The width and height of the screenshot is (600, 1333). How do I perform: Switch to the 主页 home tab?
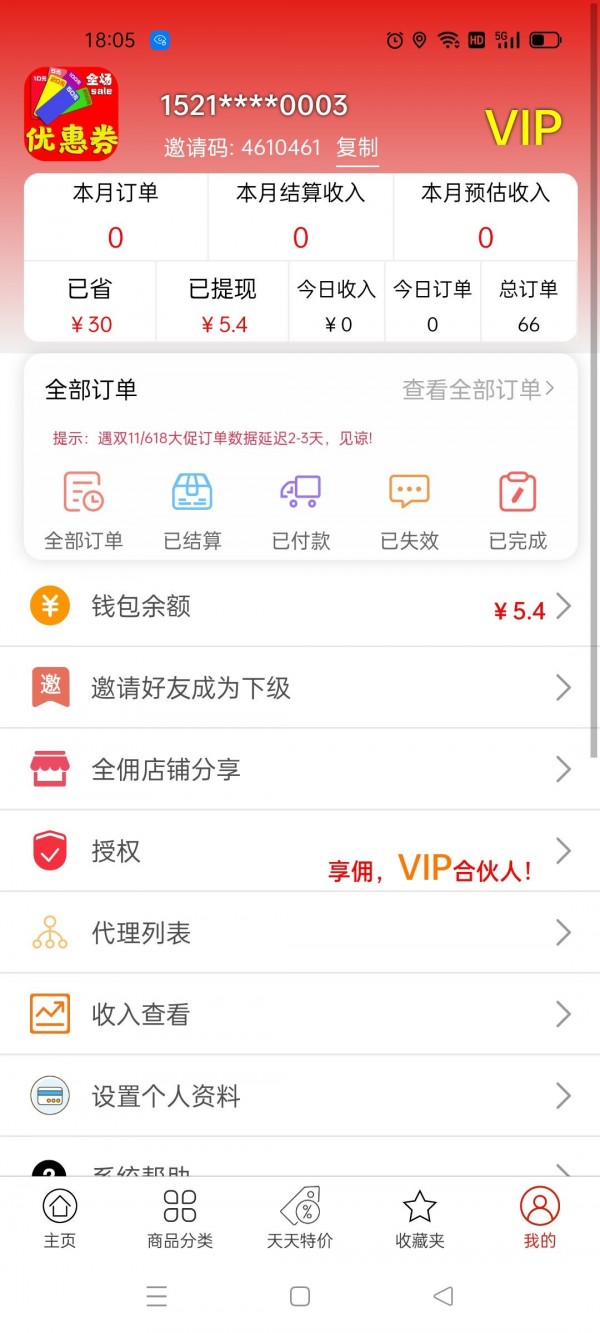coord(60,1218)
